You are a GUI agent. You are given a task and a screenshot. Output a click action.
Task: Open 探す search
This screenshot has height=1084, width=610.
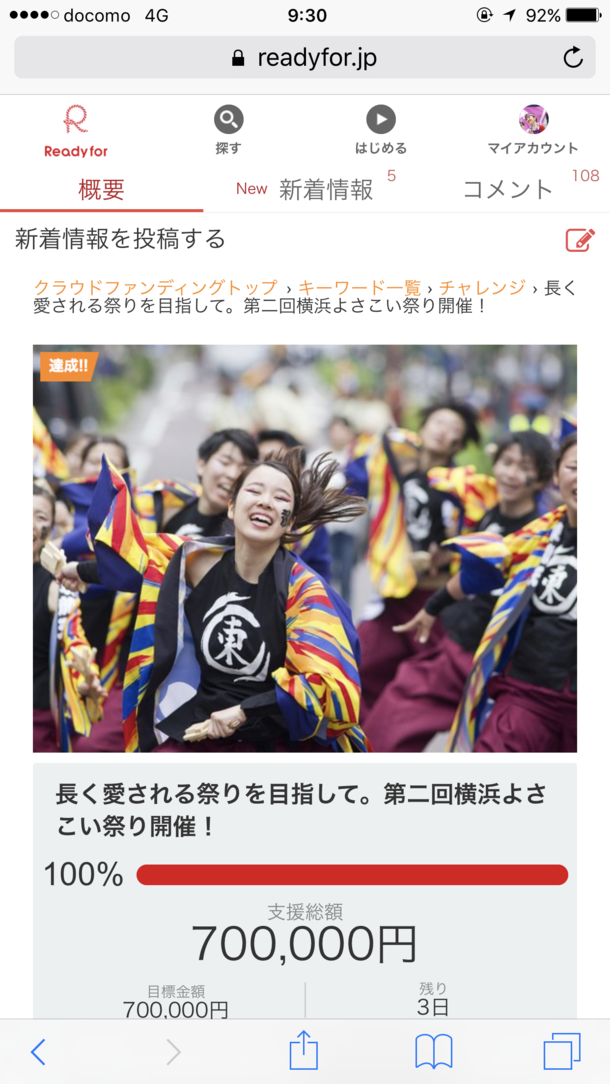(x=228, y=131)
